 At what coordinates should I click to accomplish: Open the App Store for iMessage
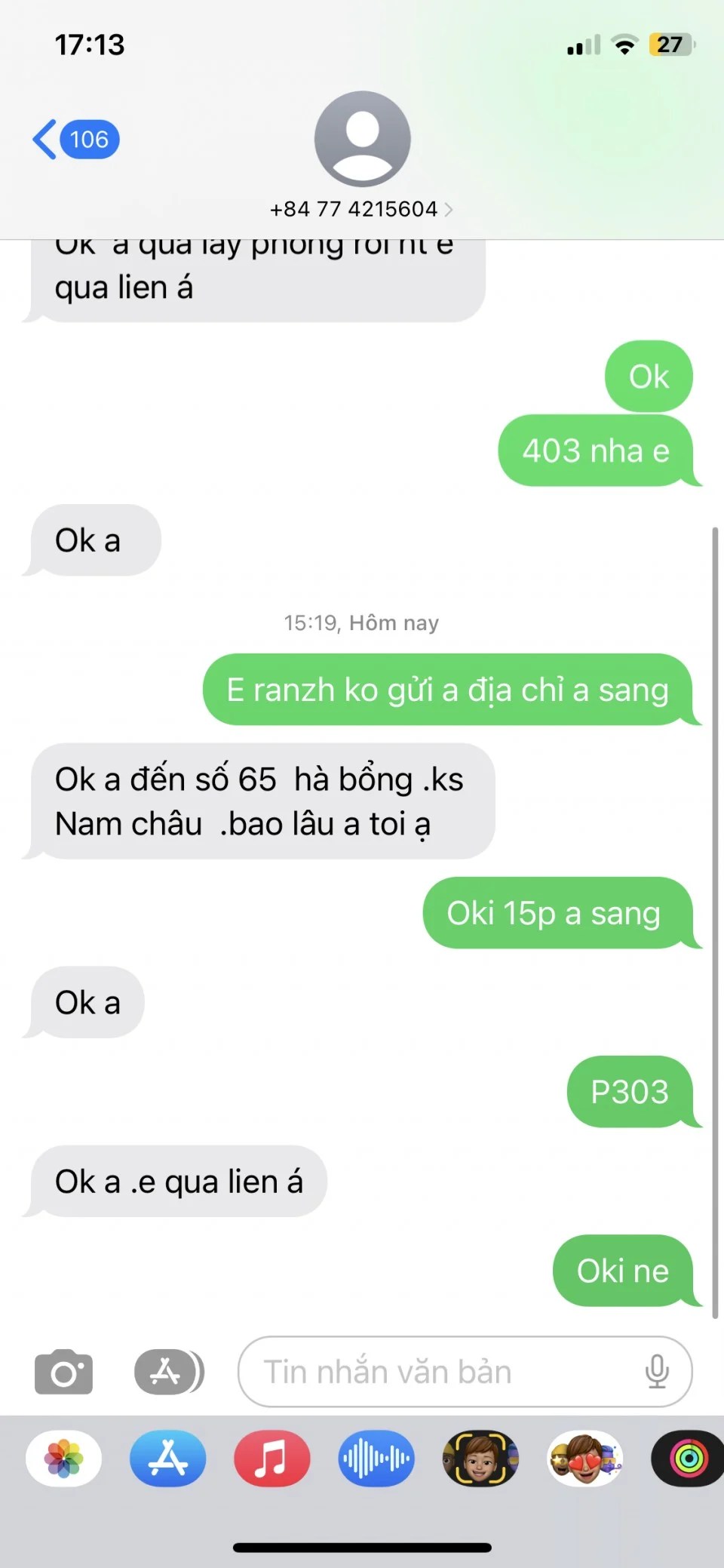click(168, 1459)
